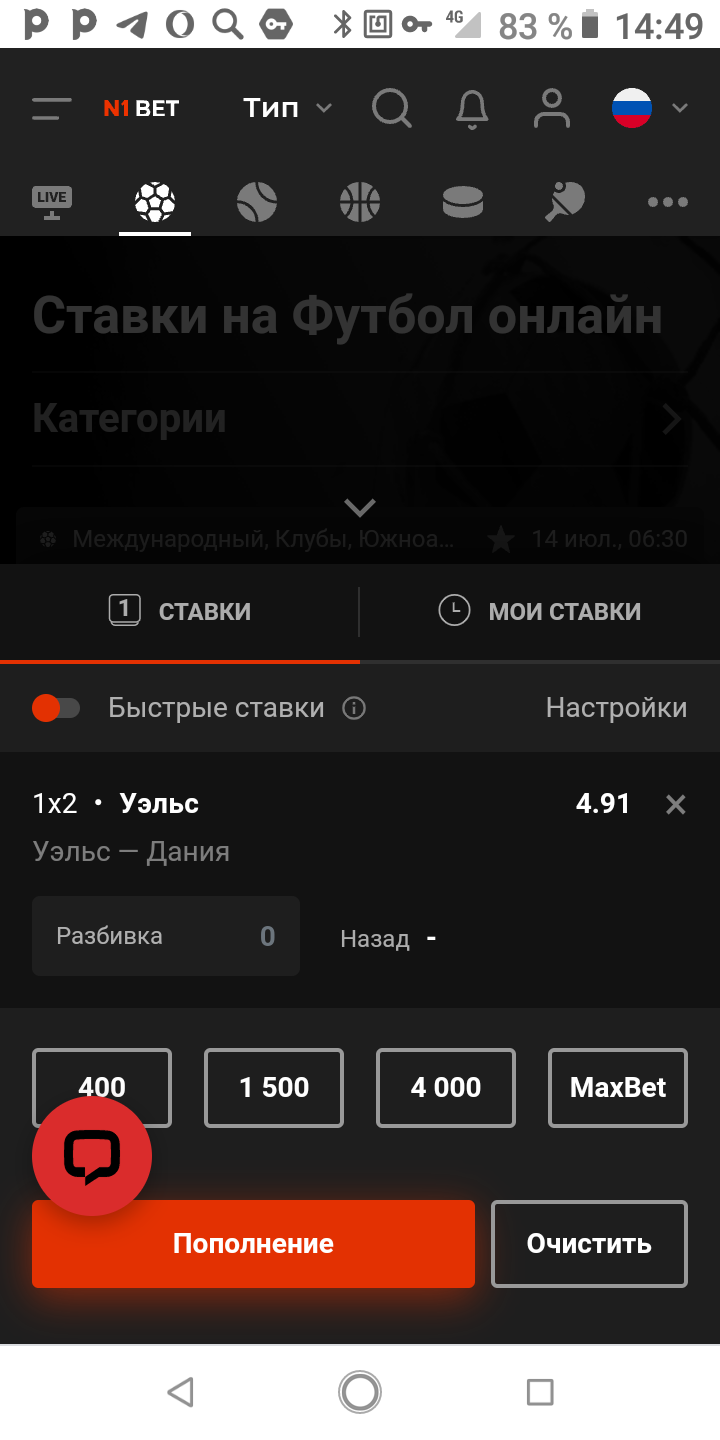The height and width of the screenshot is (1440, 720).
Task: Toggle Быстрые ставки switch
Action: pos(56,708)
